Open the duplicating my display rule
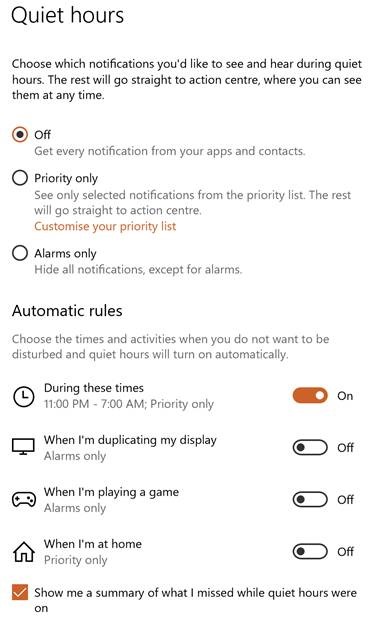This screenshot has width=371, height=623. click(x=130, y=448)
